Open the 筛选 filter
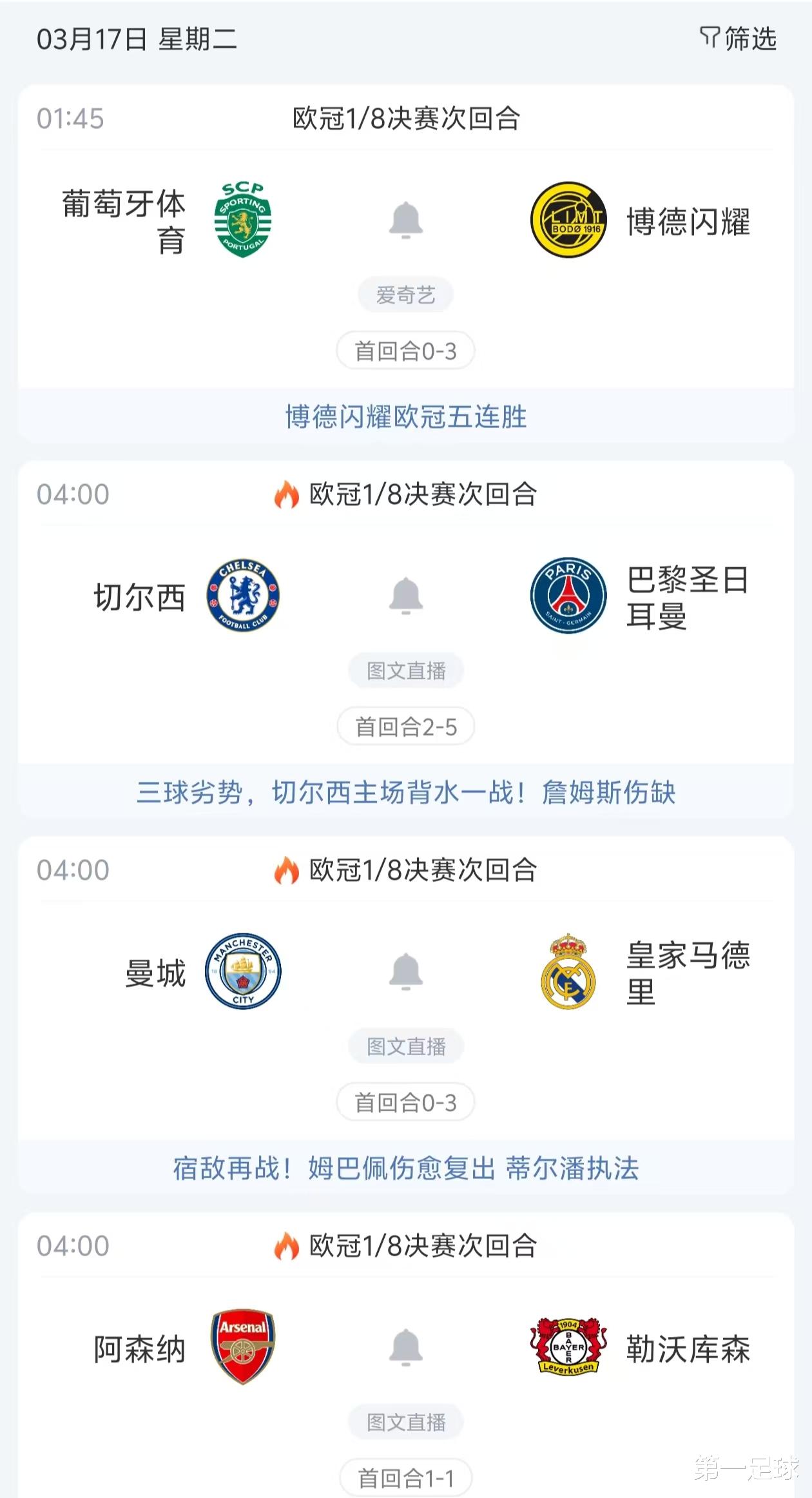 point(738,39)
